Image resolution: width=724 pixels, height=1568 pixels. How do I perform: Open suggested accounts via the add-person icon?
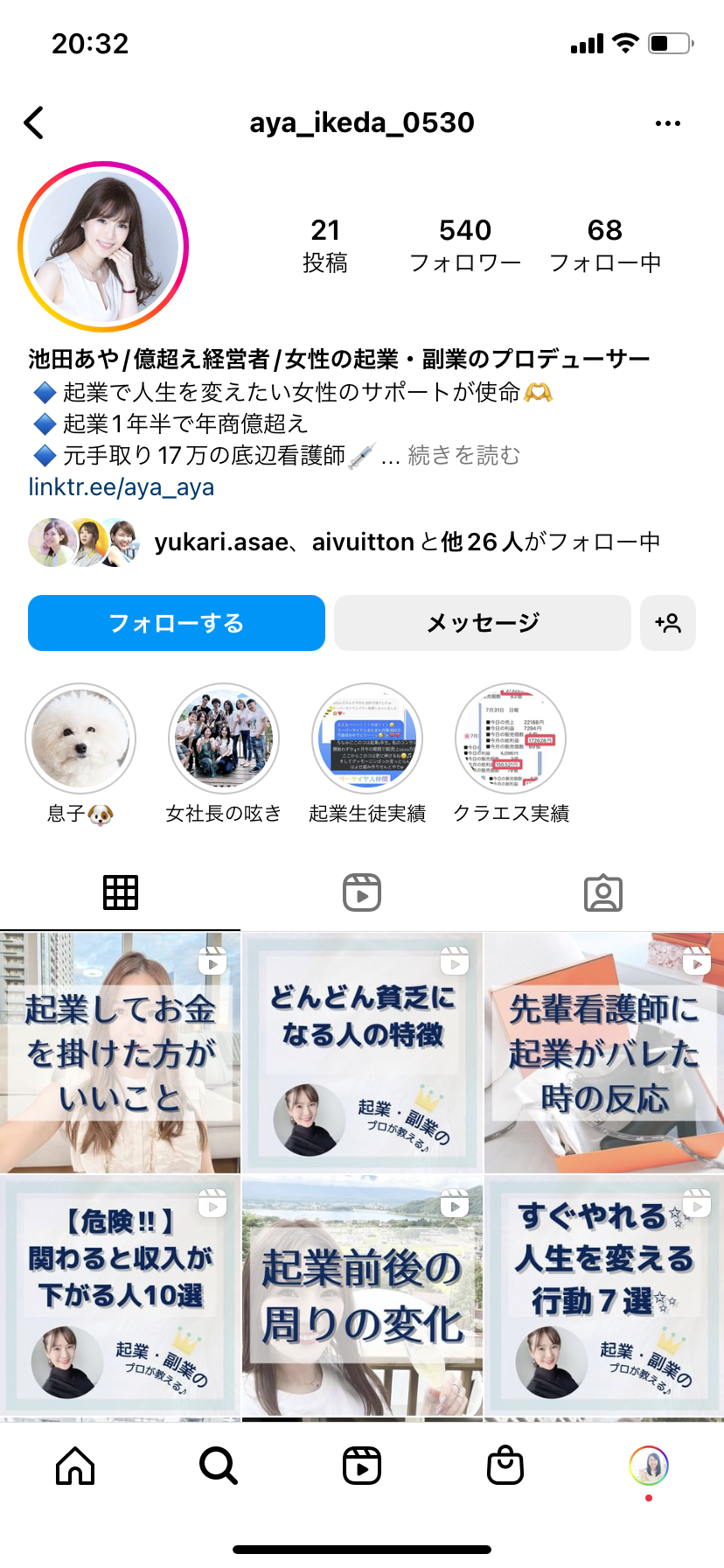point(668,623)
